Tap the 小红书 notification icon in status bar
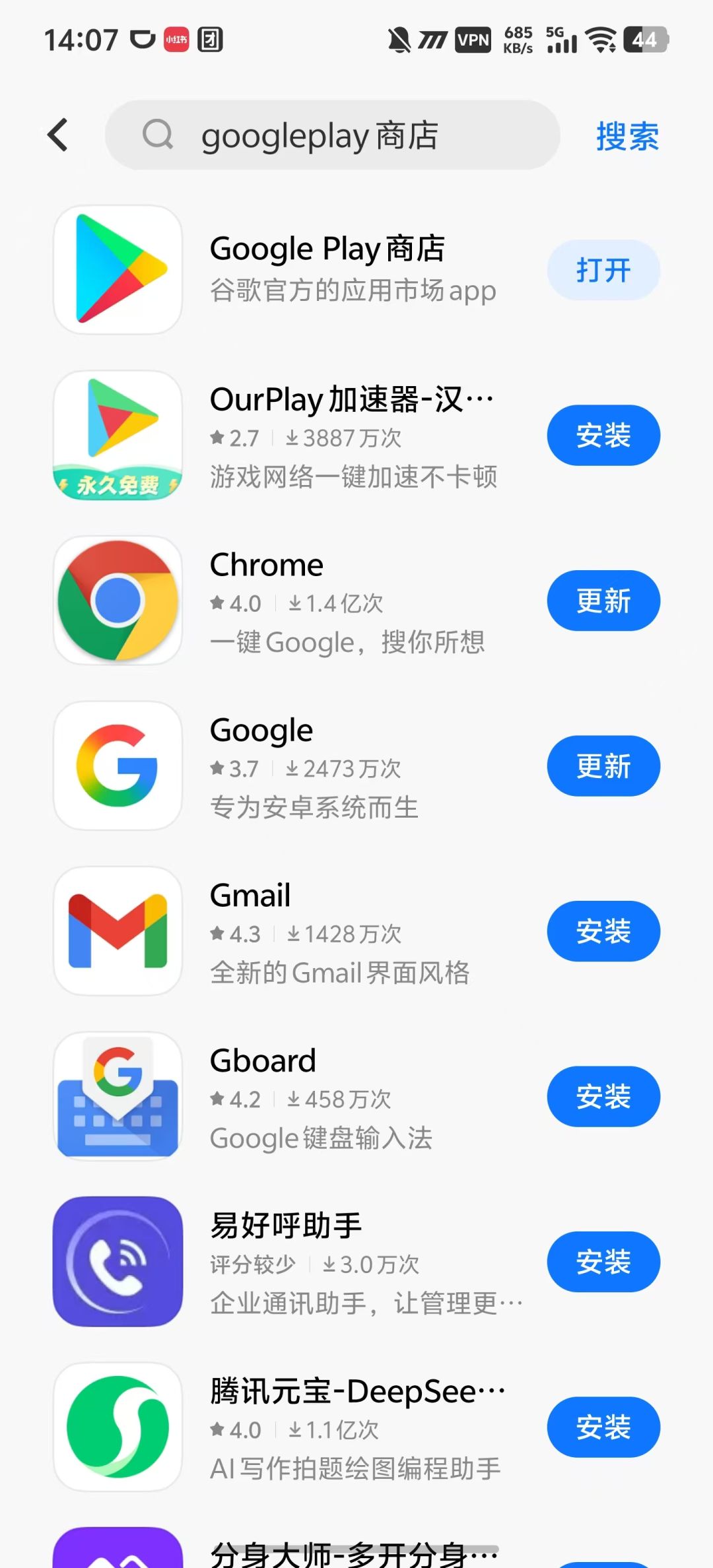This screenshot has height=1568, width=713. [x=176, y=40]
